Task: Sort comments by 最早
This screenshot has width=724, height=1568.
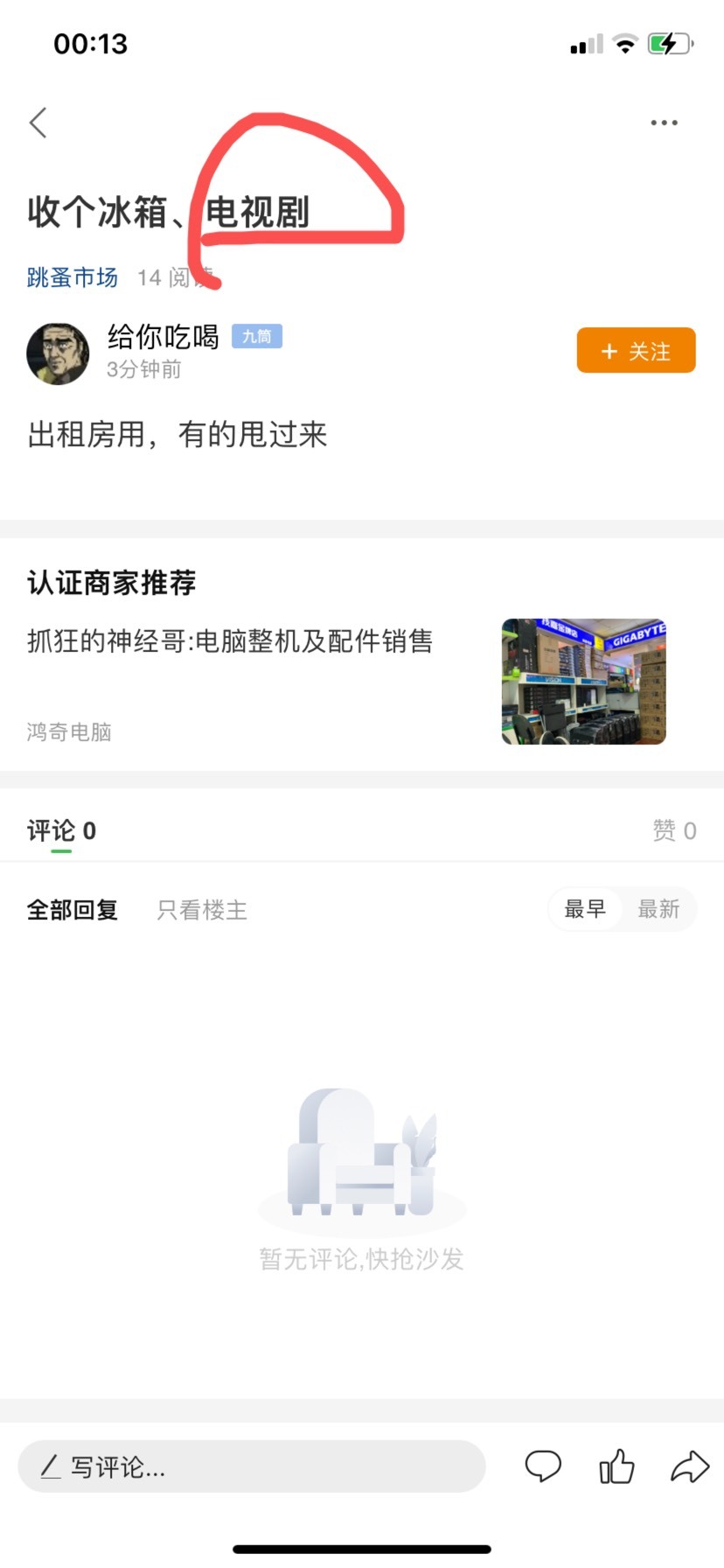Action: [585, 909]
